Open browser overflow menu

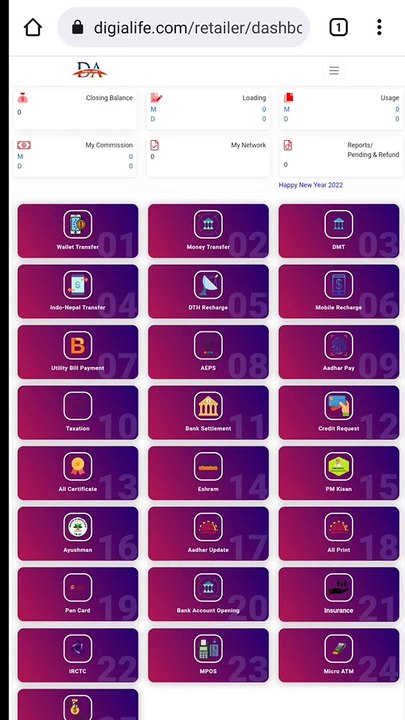(379, 28)
